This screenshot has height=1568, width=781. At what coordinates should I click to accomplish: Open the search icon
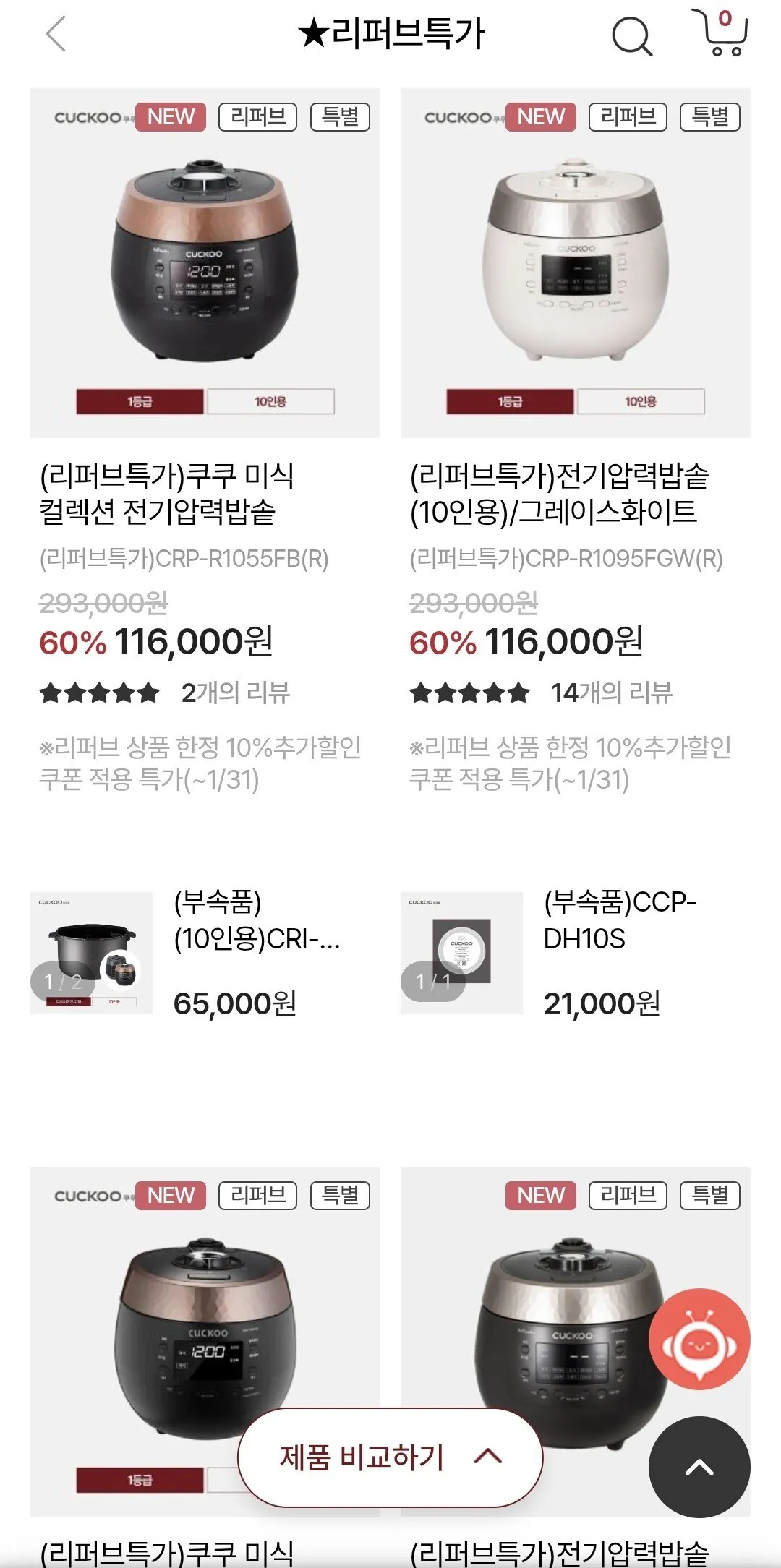tap(633, 35)
